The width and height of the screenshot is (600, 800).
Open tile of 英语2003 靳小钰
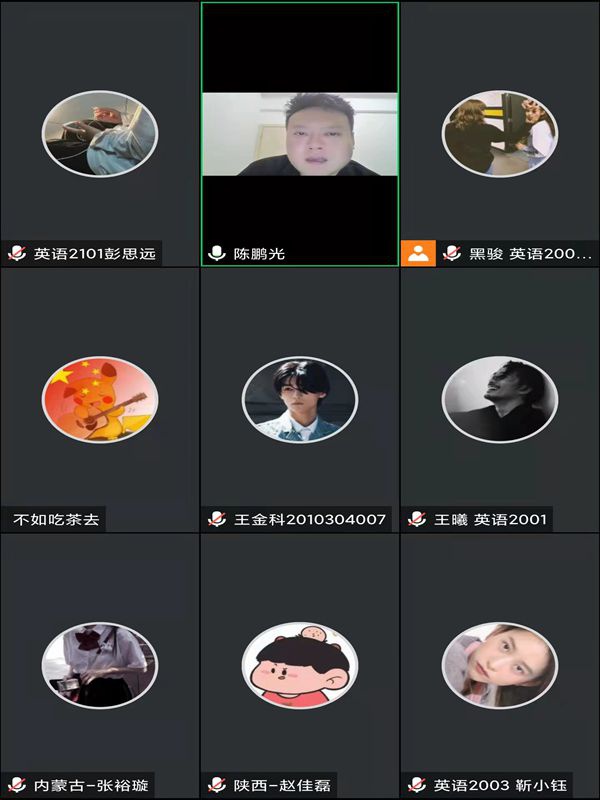(x=500, y=665)
